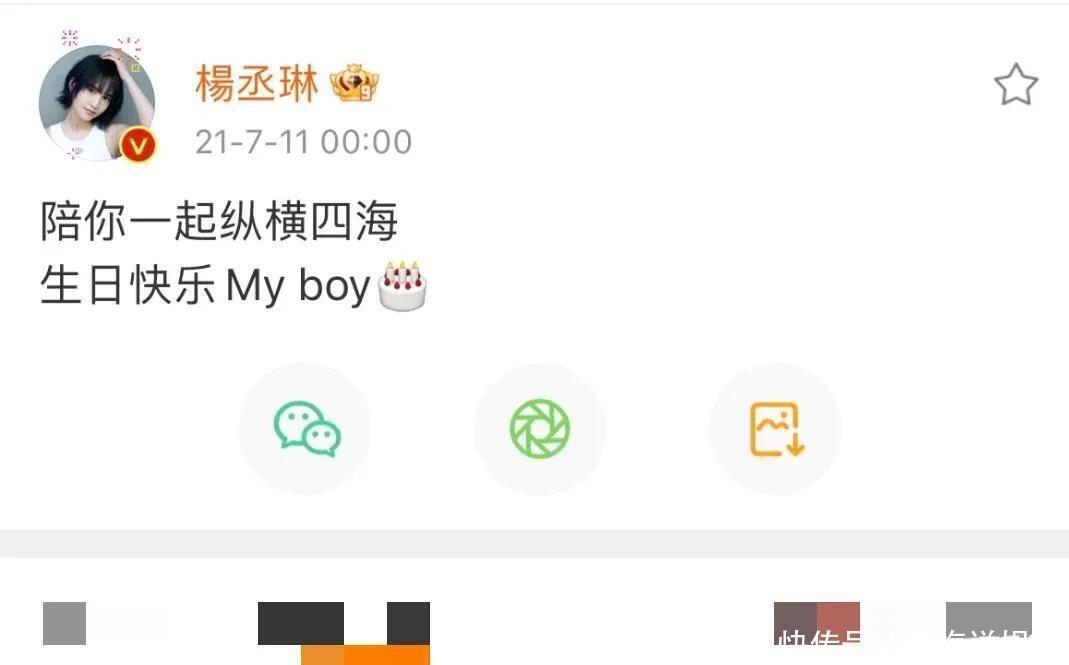Open the 楊丞琳 username link
Viewport: 1069px width, 665px height.
coord(256,85)
